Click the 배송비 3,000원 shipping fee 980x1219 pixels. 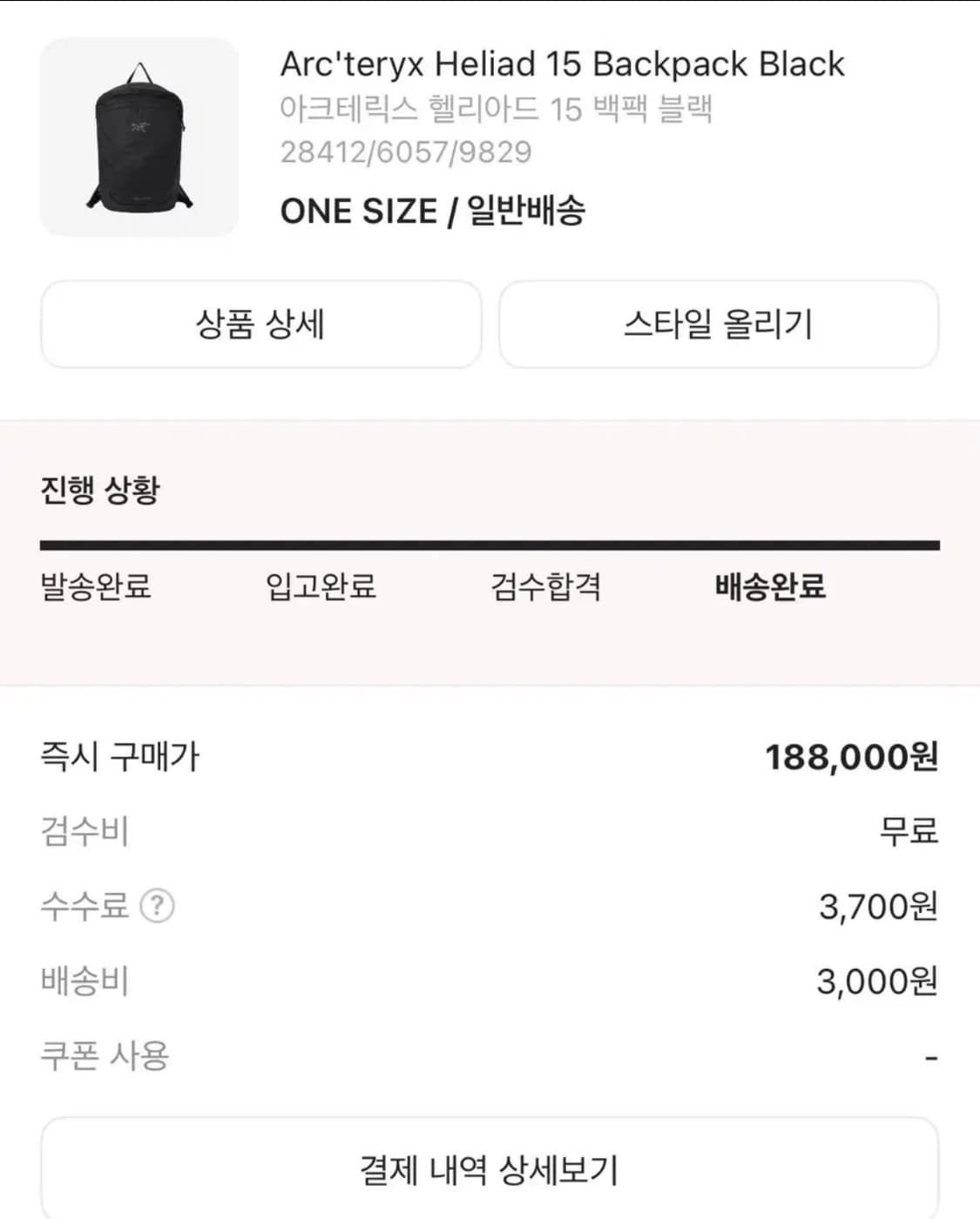(x=877, y=980)
